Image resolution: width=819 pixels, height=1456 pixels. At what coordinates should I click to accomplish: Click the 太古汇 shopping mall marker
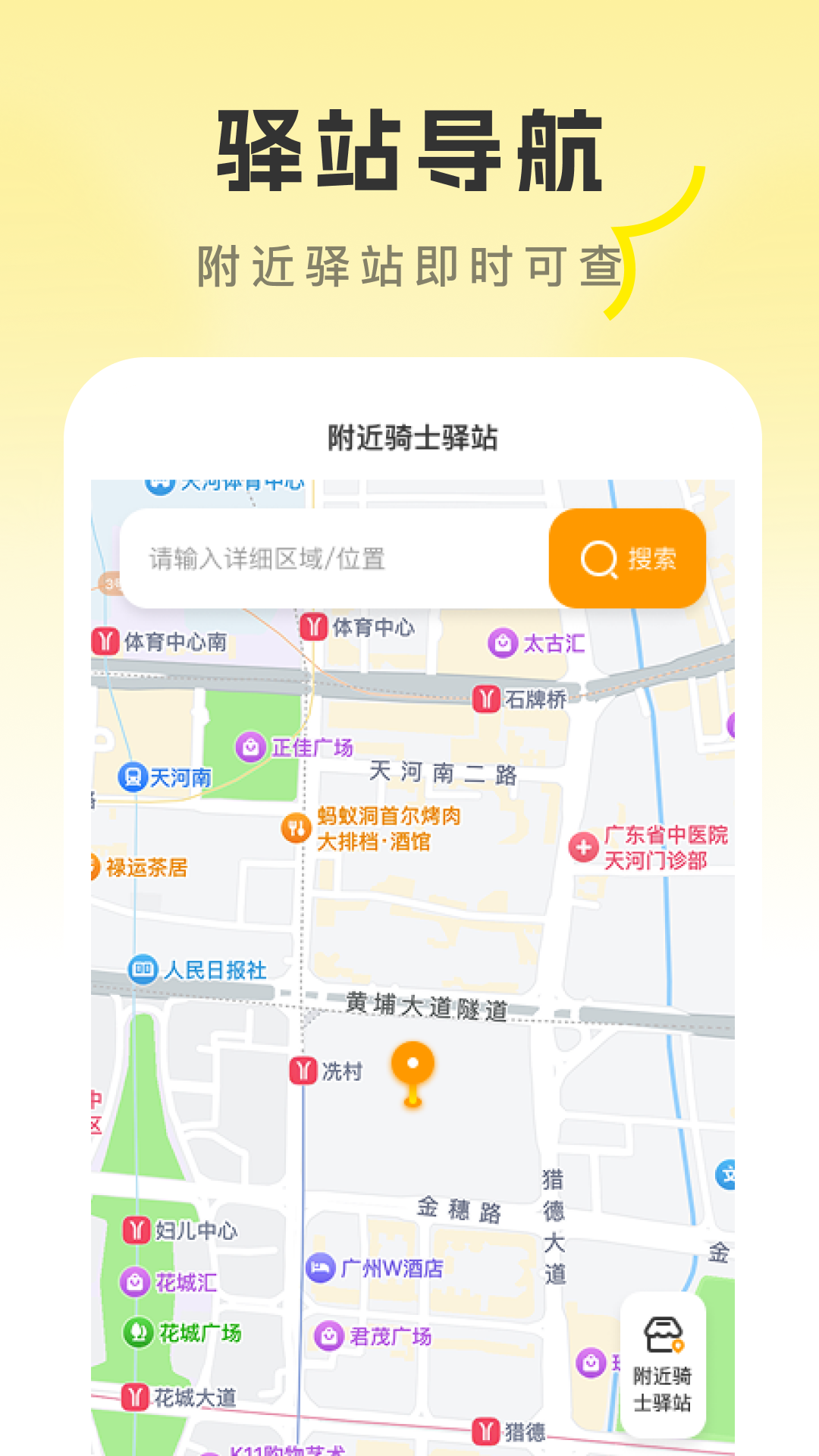click(x=502, y=641)
